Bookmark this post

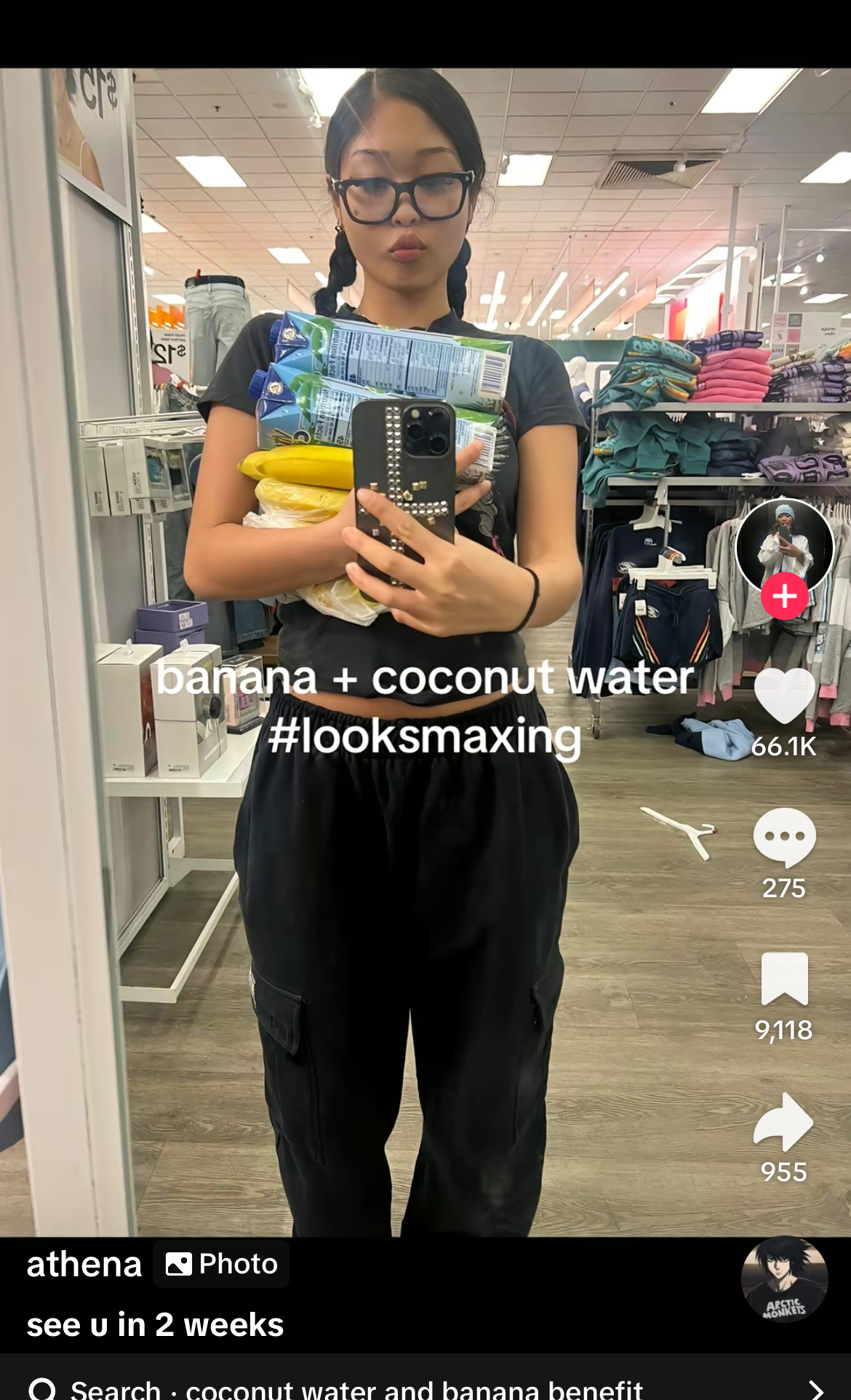pyautogui.click(x=784, y=979)
